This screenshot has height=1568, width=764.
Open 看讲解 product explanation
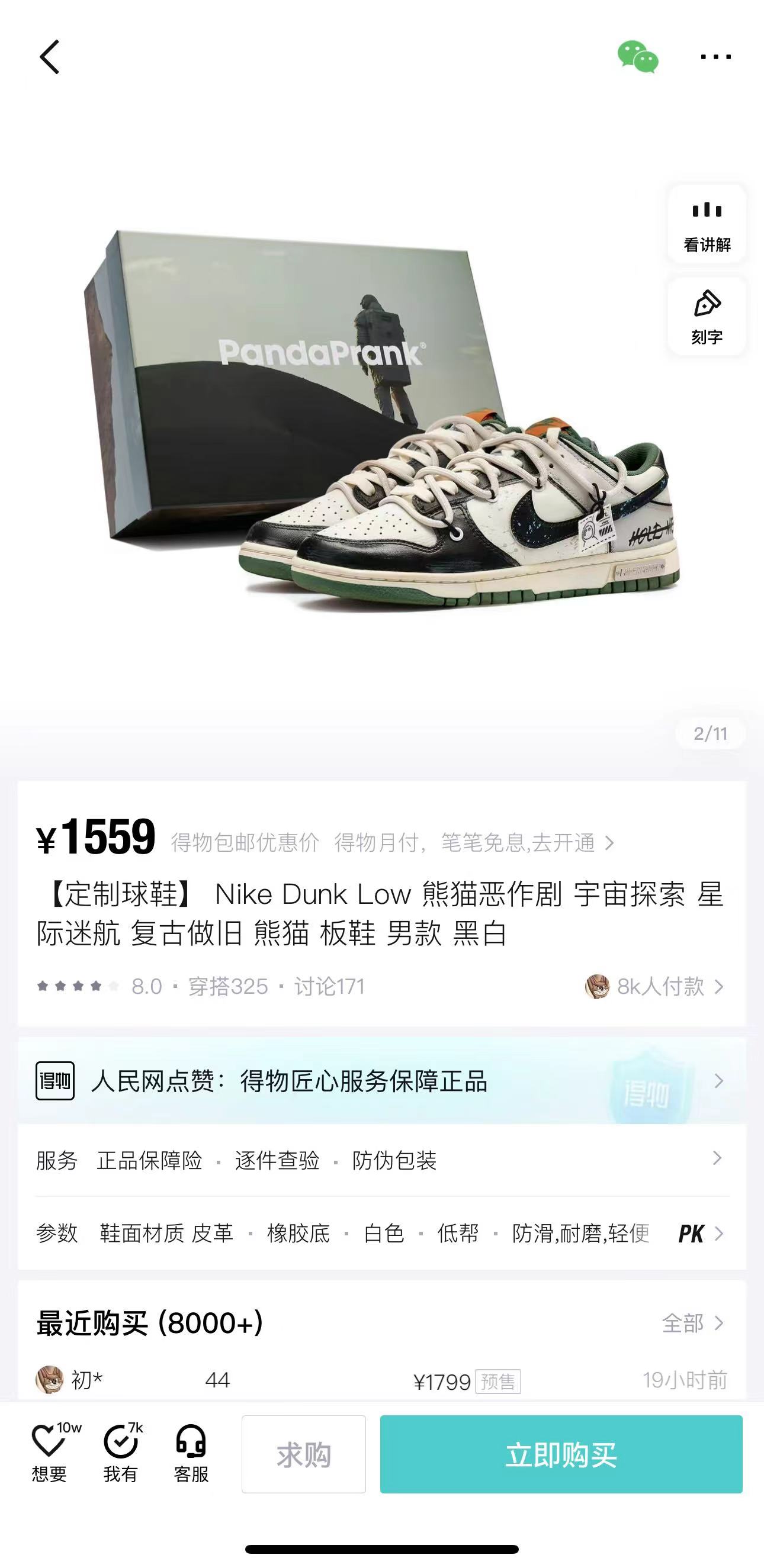[x=707, y=224]
